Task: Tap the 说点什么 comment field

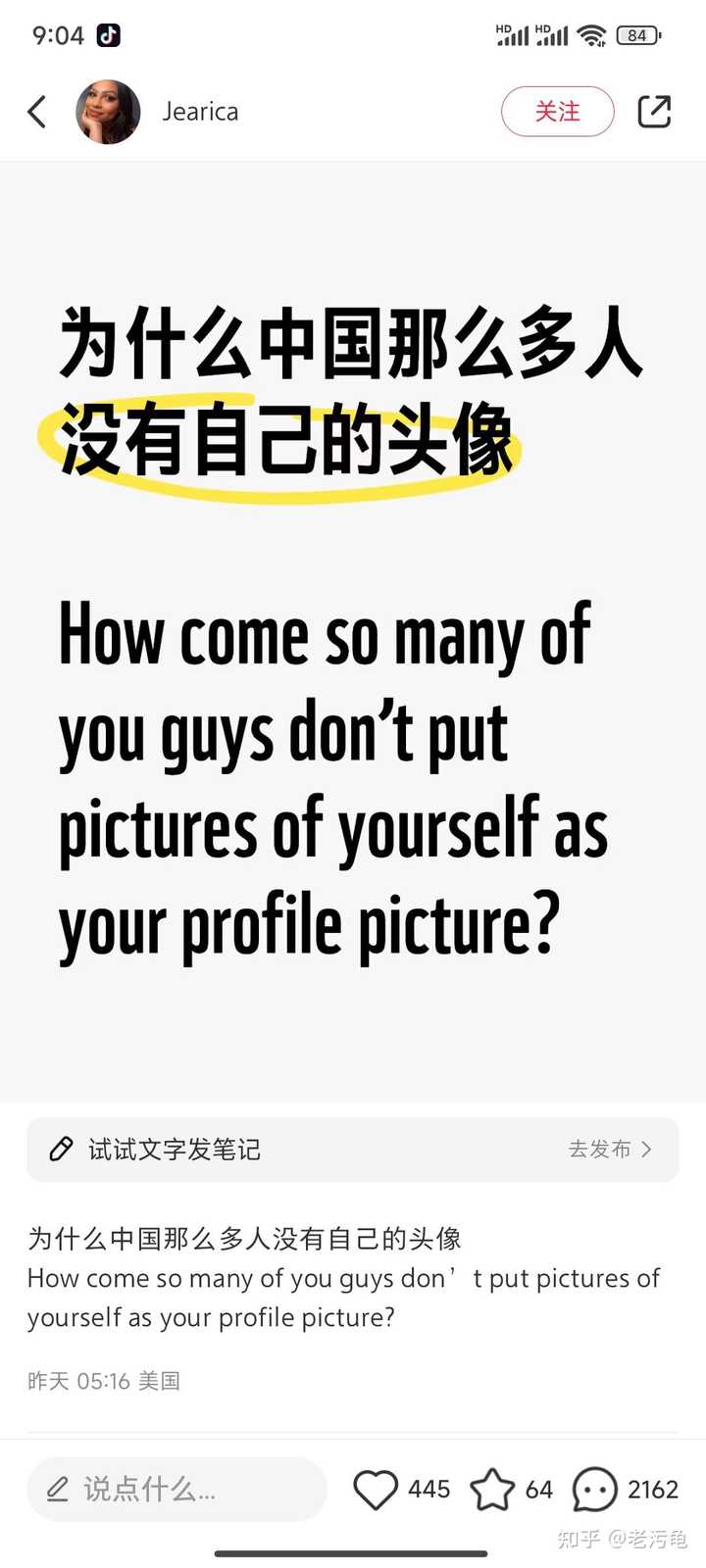Action: pyautogui.click(x=176, y=1490)
